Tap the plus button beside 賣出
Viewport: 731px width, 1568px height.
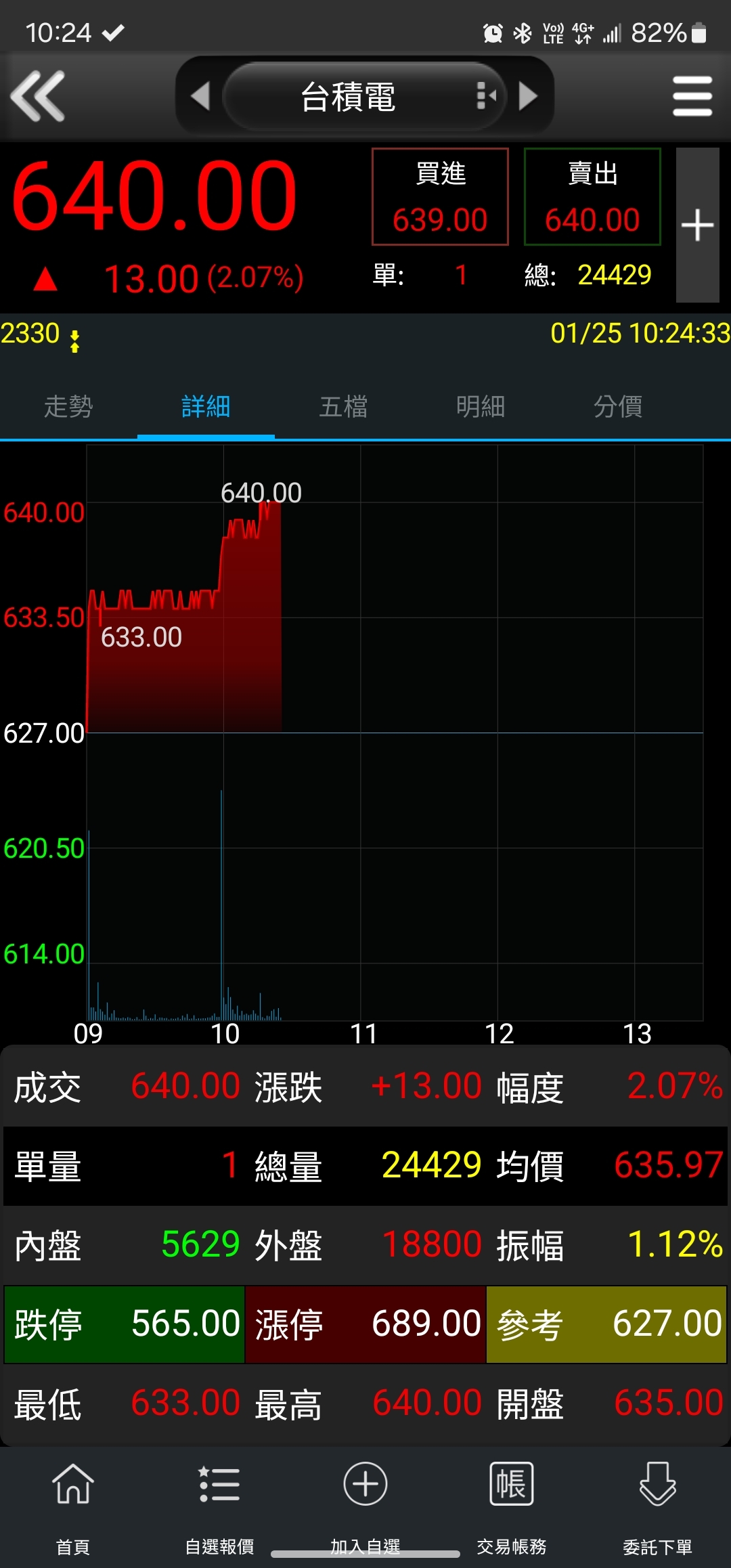[698, 225]
